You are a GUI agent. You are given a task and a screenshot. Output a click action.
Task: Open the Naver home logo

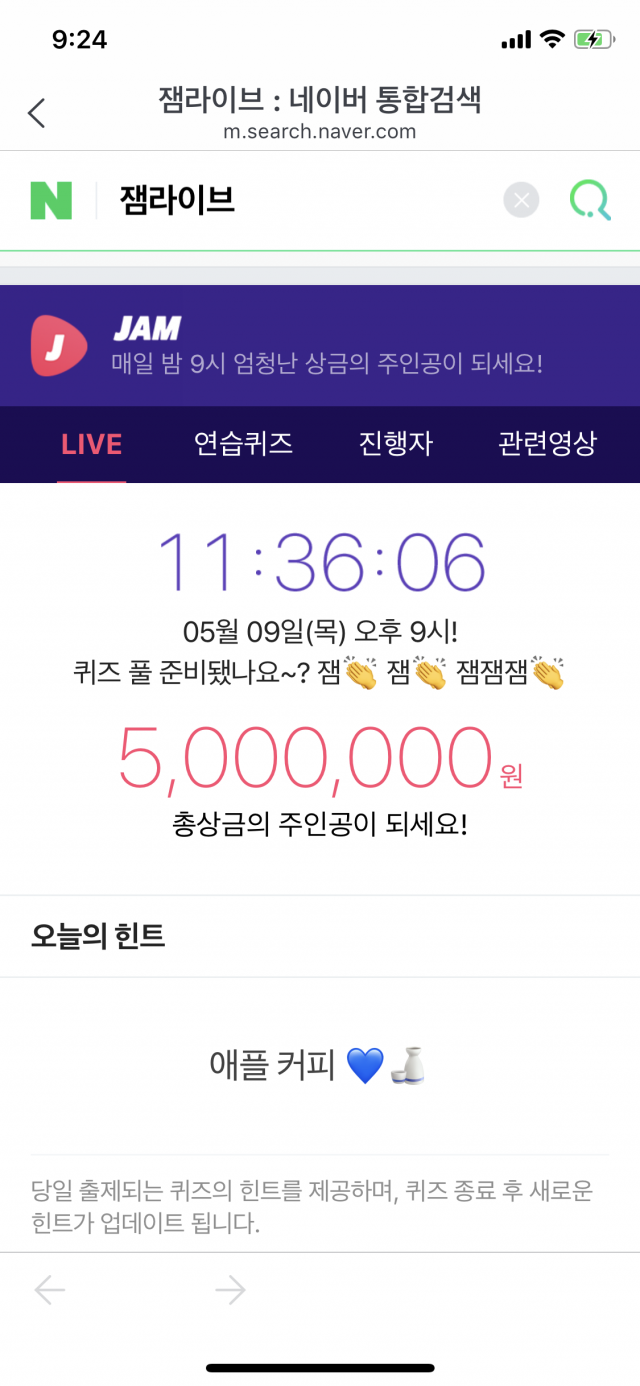51,201
